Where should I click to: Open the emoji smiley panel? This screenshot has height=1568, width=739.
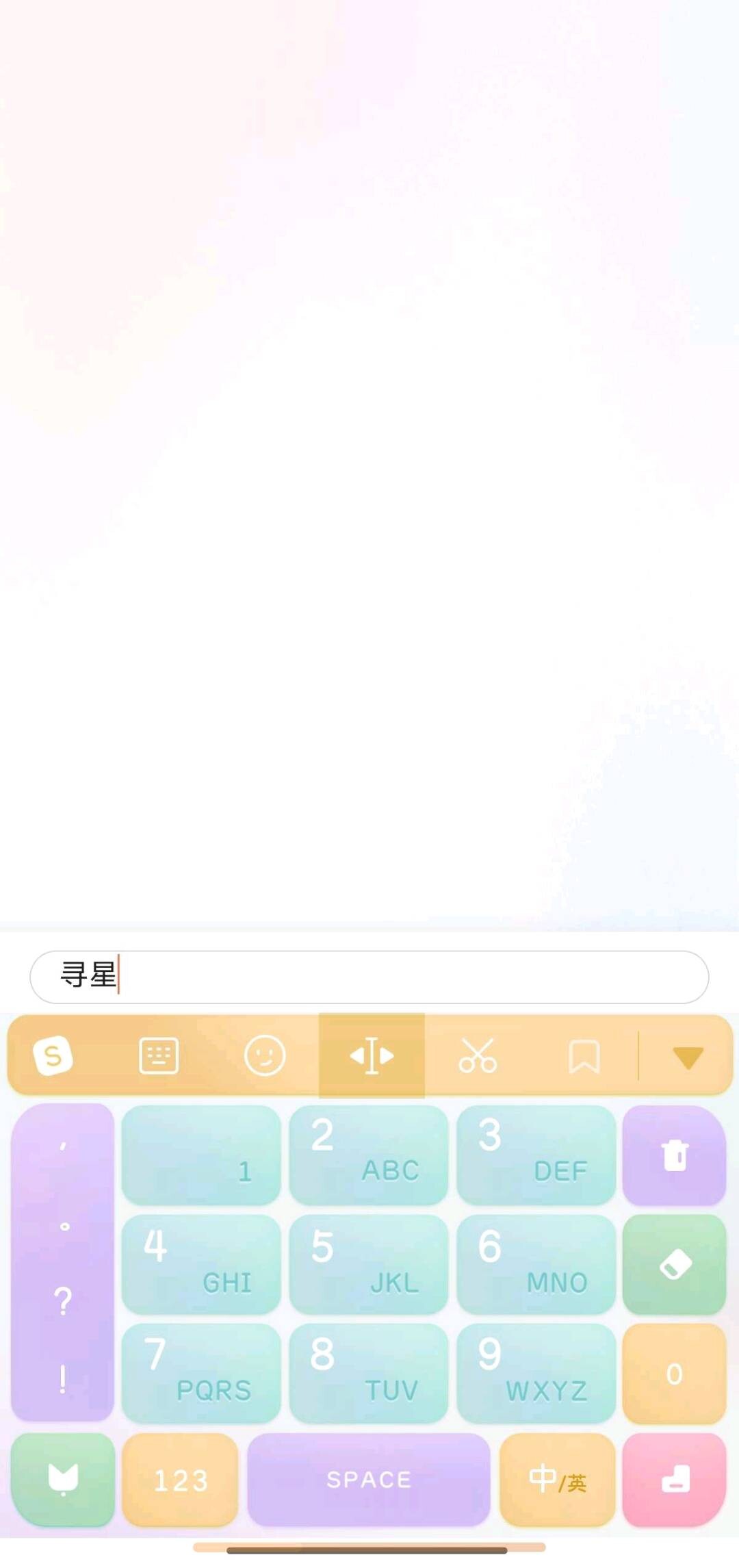click(x=265, y=1055)
